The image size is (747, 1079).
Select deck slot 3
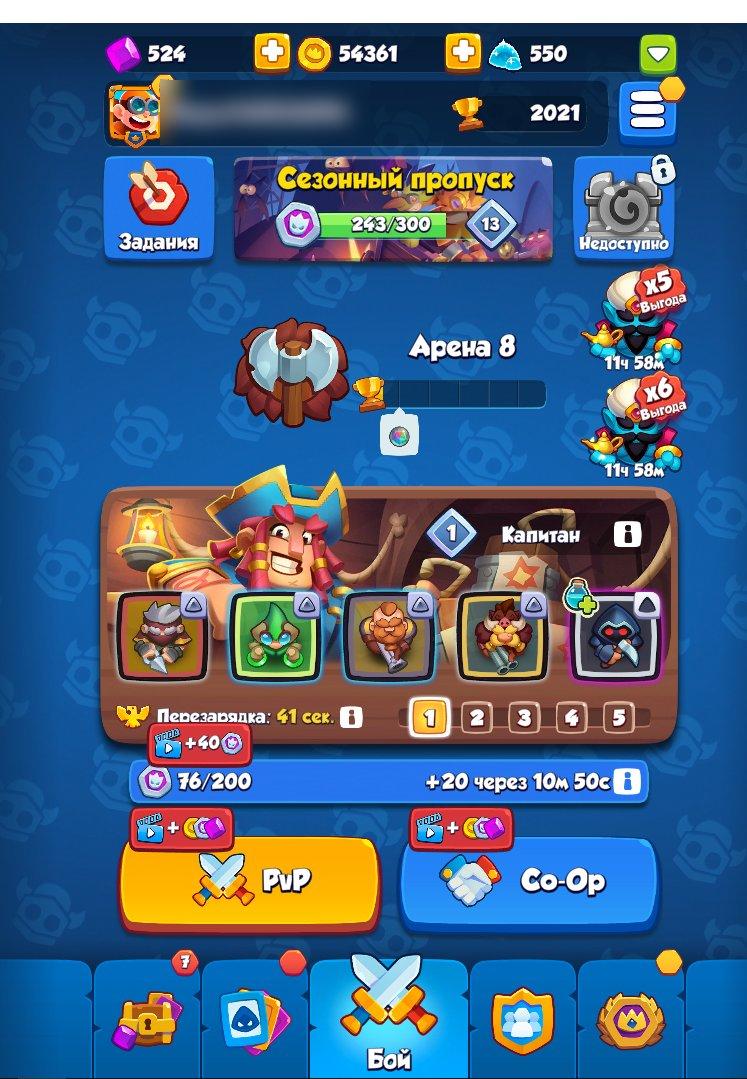[523, 717]
